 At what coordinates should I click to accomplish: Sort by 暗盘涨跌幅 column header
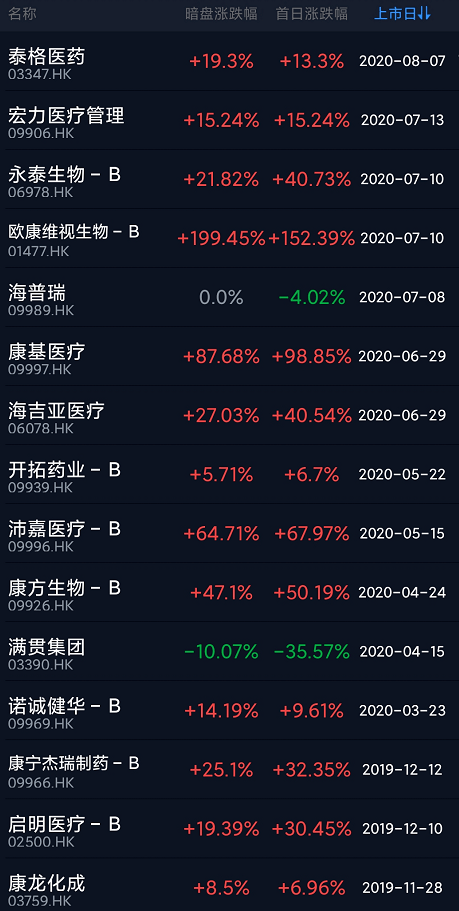(x=221, y=14)
